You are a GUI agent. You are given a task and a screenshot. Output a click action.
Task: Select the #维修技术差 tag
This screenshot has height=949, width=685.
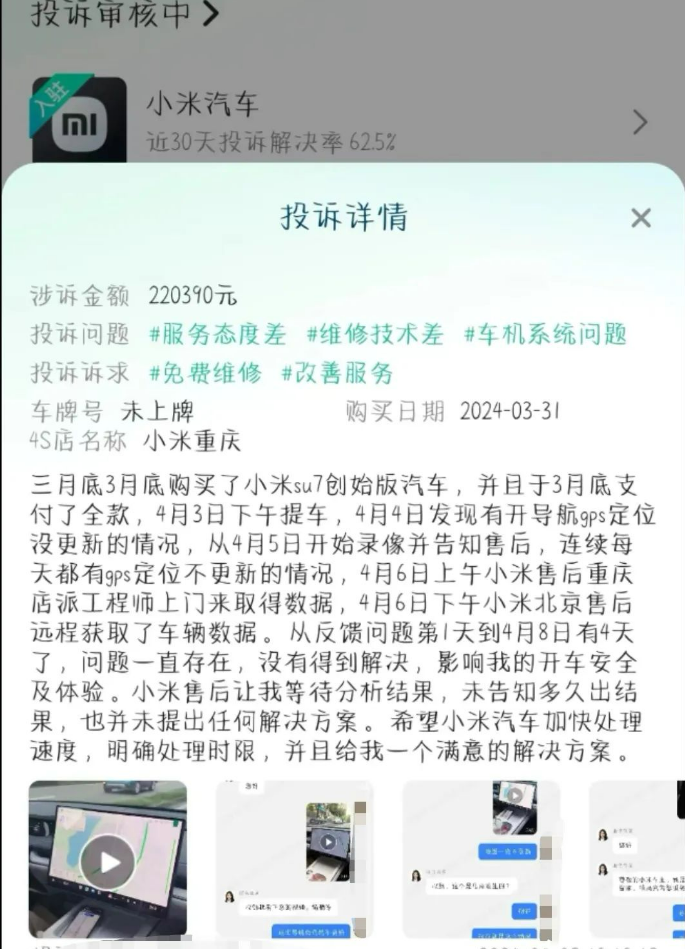click(375, 334)
